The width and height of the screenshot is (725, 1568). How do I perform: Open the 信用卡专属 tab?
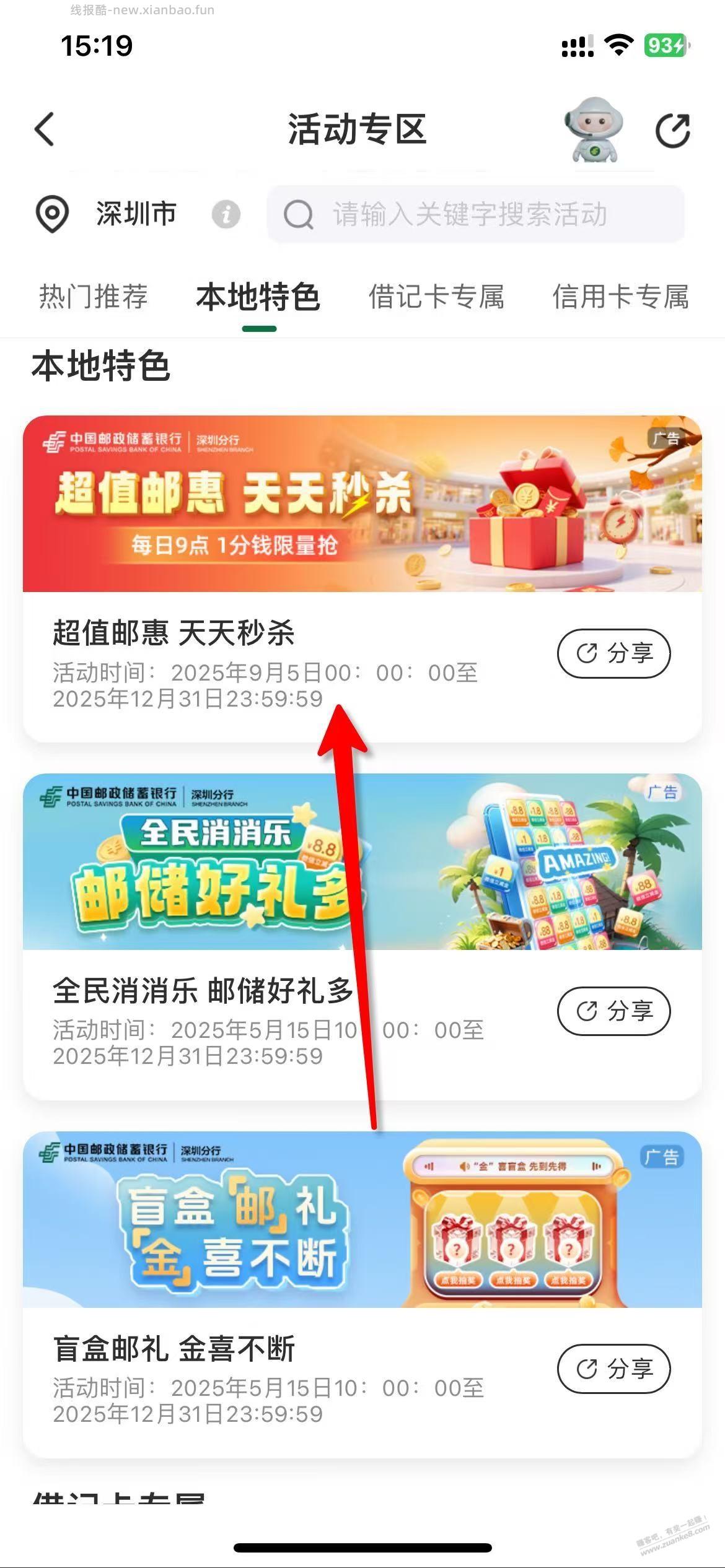tap(622, 298)
